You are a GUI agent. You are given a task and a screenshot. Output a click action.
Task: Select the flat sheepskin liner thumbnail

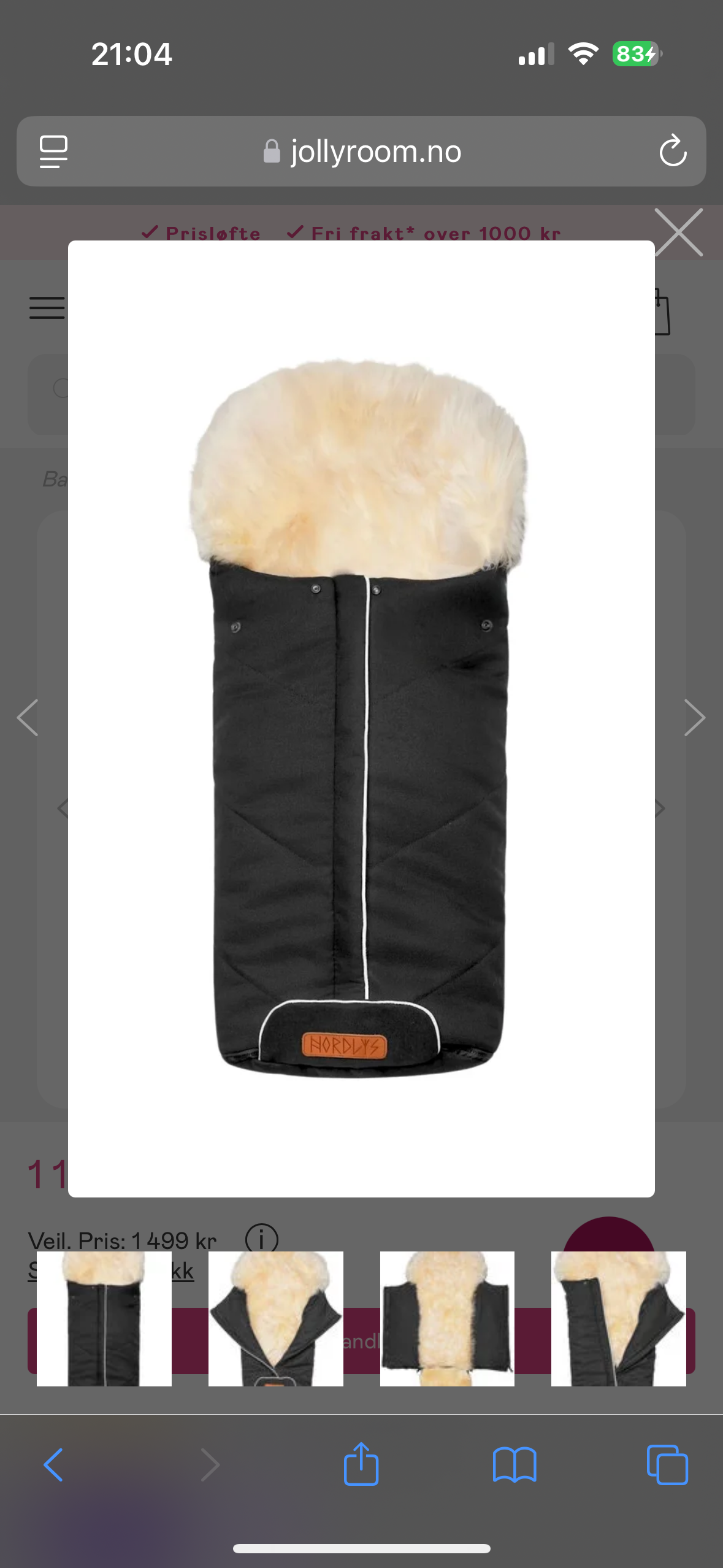(447, 1318)
